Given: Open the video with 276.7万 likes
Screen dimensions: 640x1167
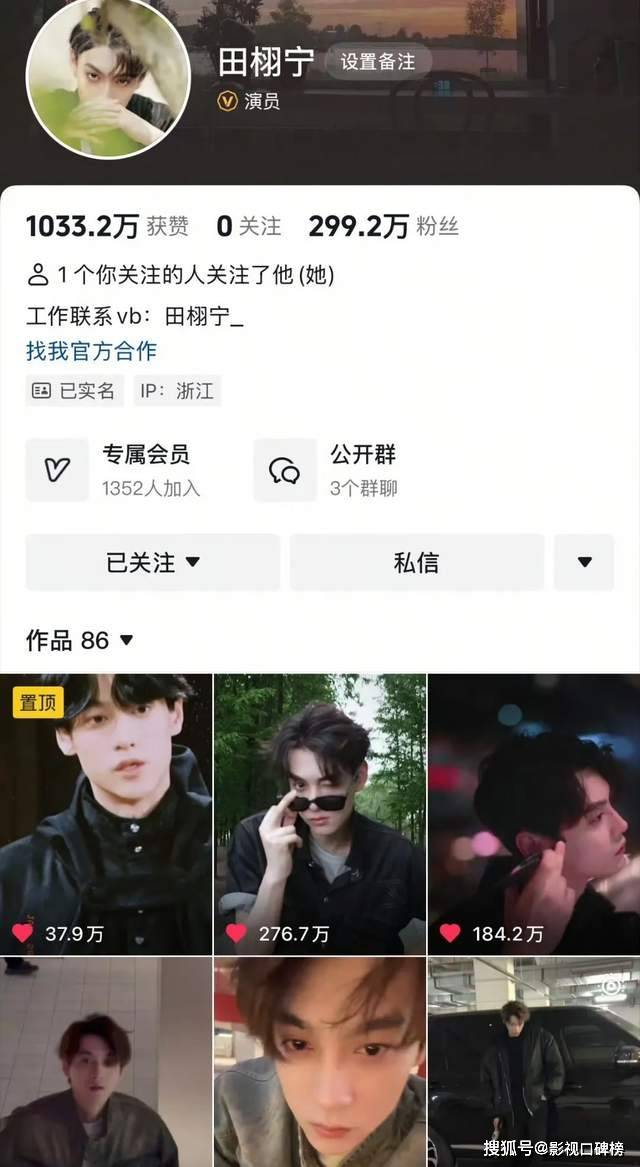Looking at the screenshot, I should pos(320,814).
